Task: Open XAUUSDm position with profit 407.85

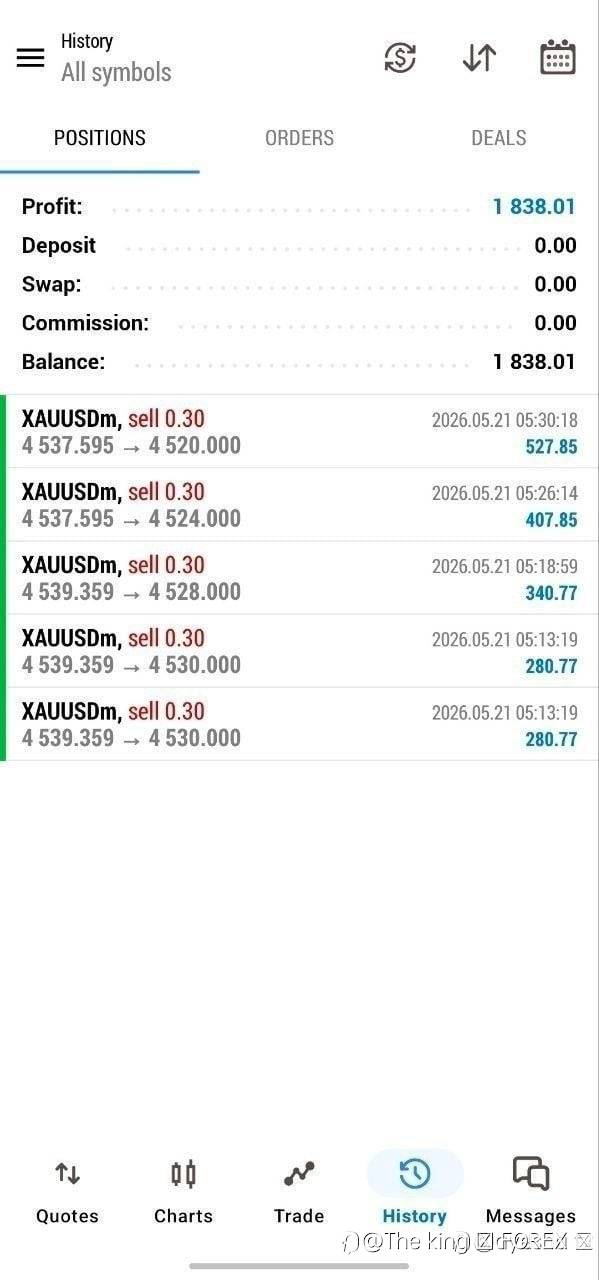Action: (299, 505)
